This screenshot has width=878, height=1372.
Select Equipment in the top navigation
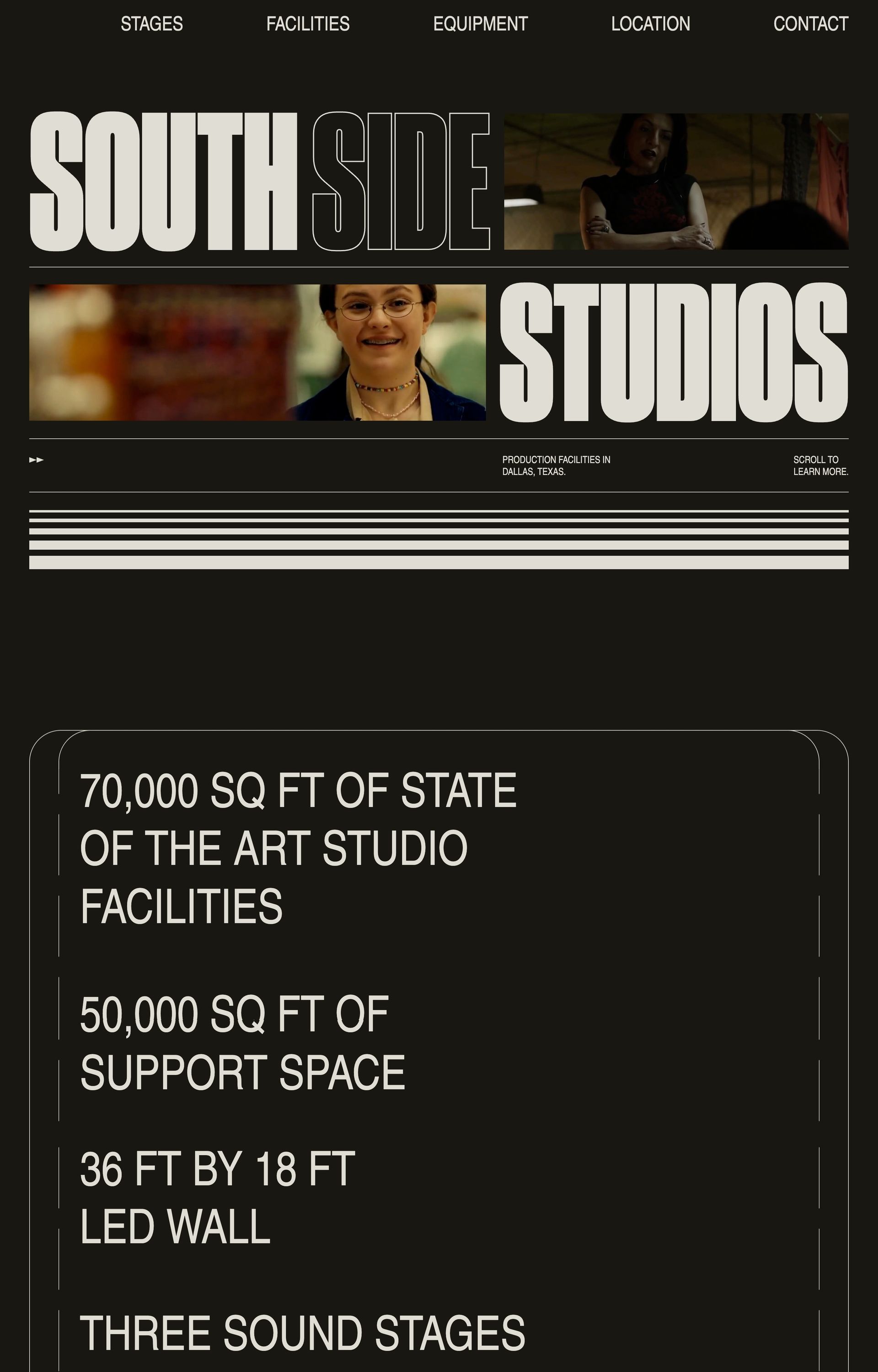480,24
